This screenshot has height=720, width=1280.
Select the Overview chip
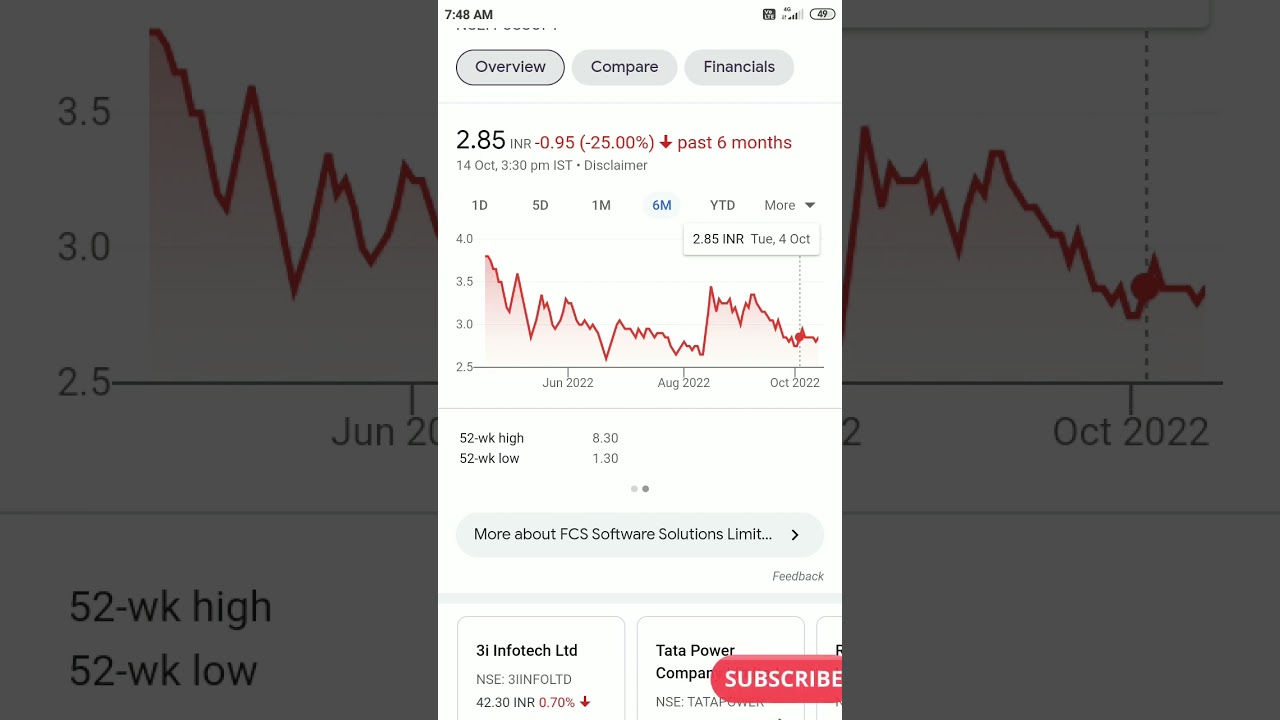point(510,67)
